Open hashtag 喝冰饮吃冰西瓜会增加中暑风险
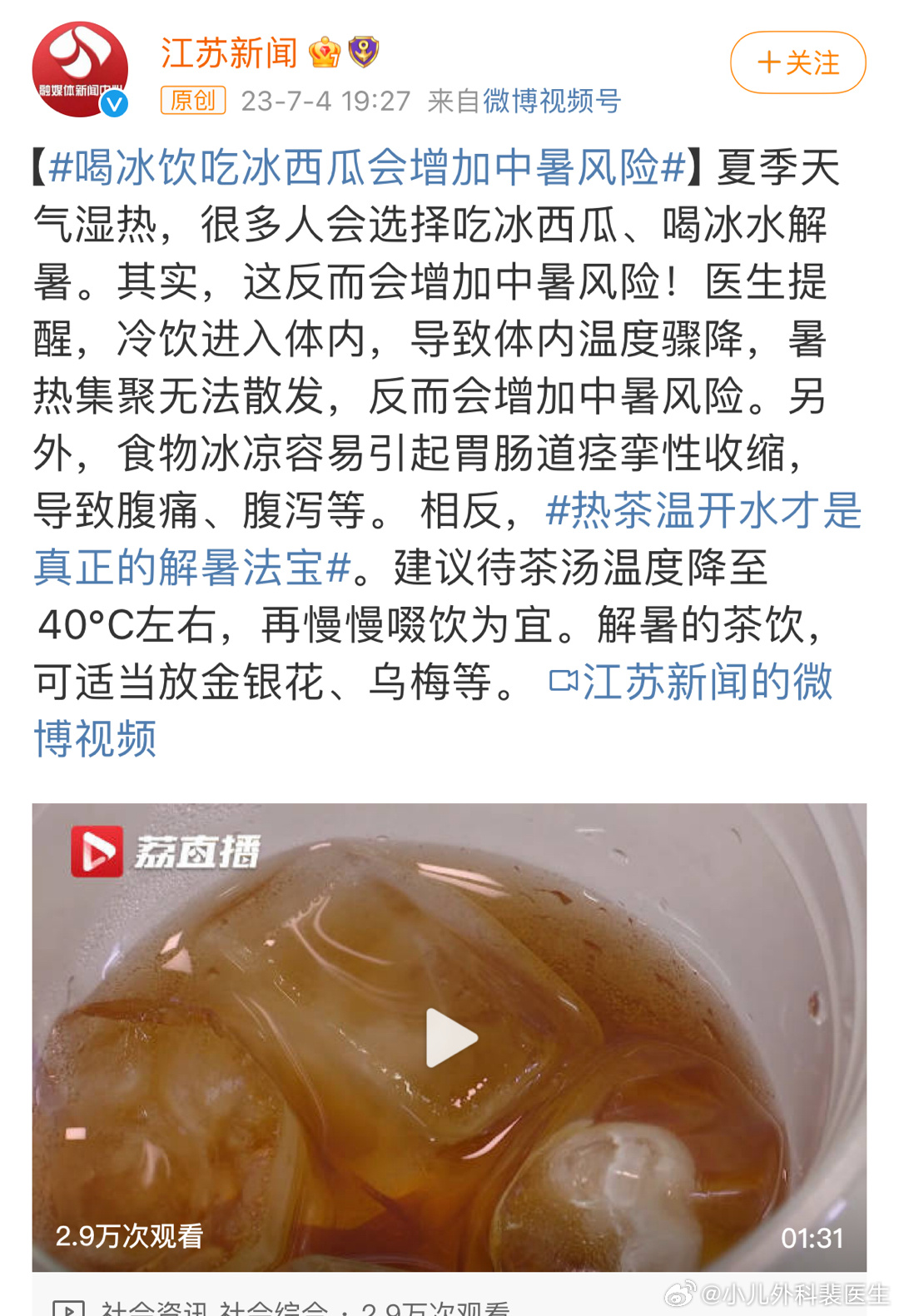Viewport: 899px width, 1316px height. pos(366,167)
